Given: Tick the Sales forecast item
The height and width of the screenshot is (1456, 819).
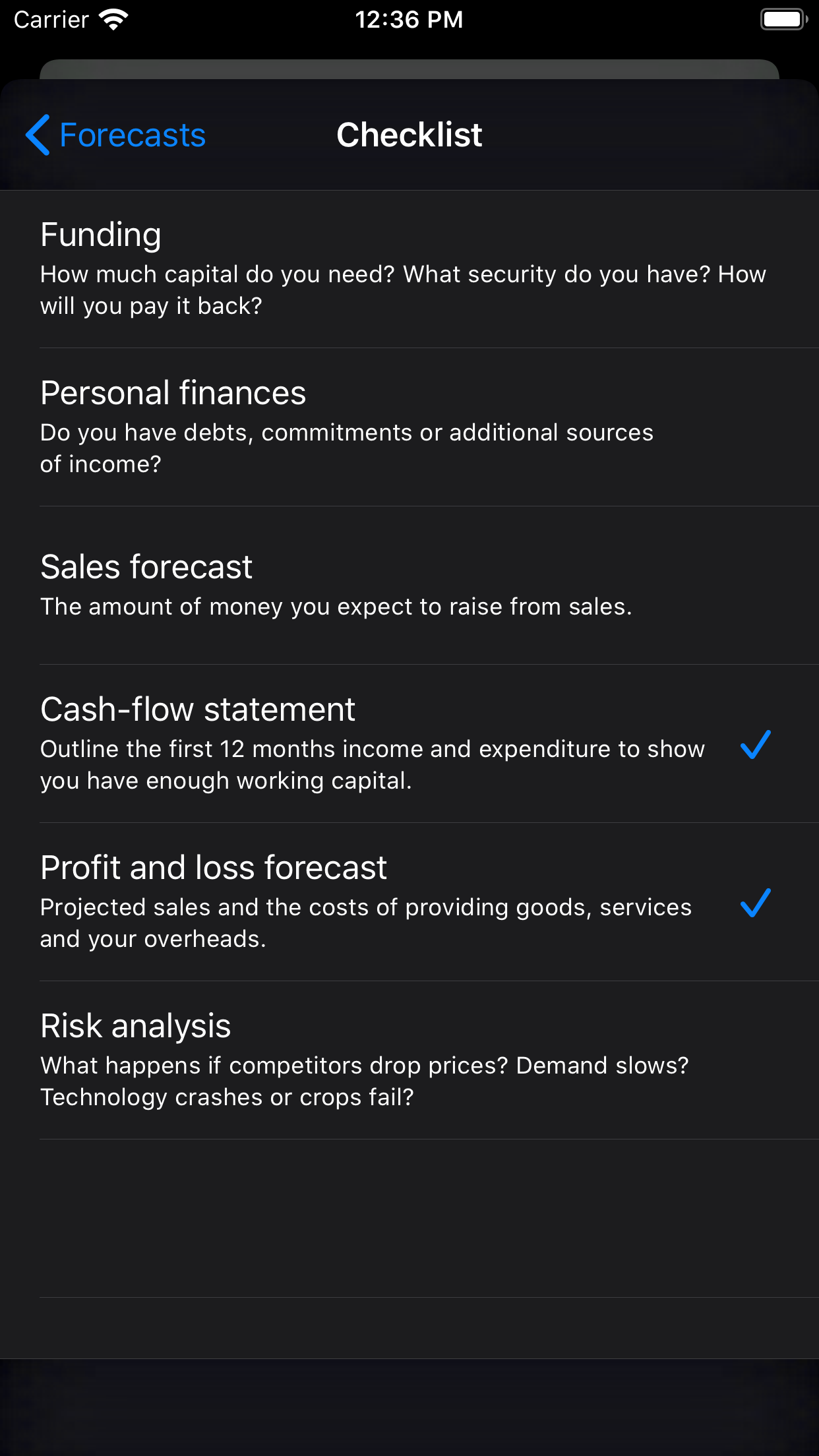Looking at the screenshot, I should coord(409,586).
